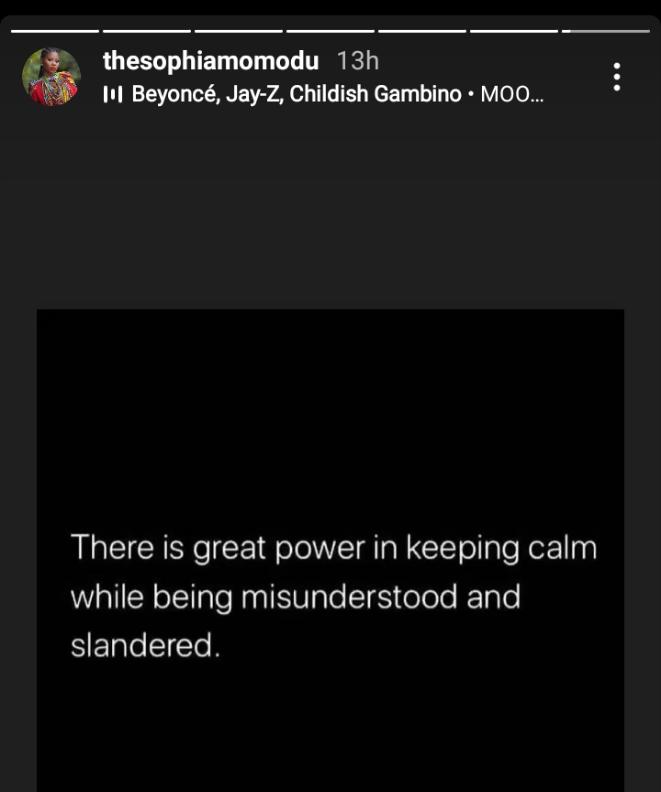This screenshot has width=661, height=792.
Task: Open thesophiamomodu's profile picture
Action: click(x=51, y=77)
